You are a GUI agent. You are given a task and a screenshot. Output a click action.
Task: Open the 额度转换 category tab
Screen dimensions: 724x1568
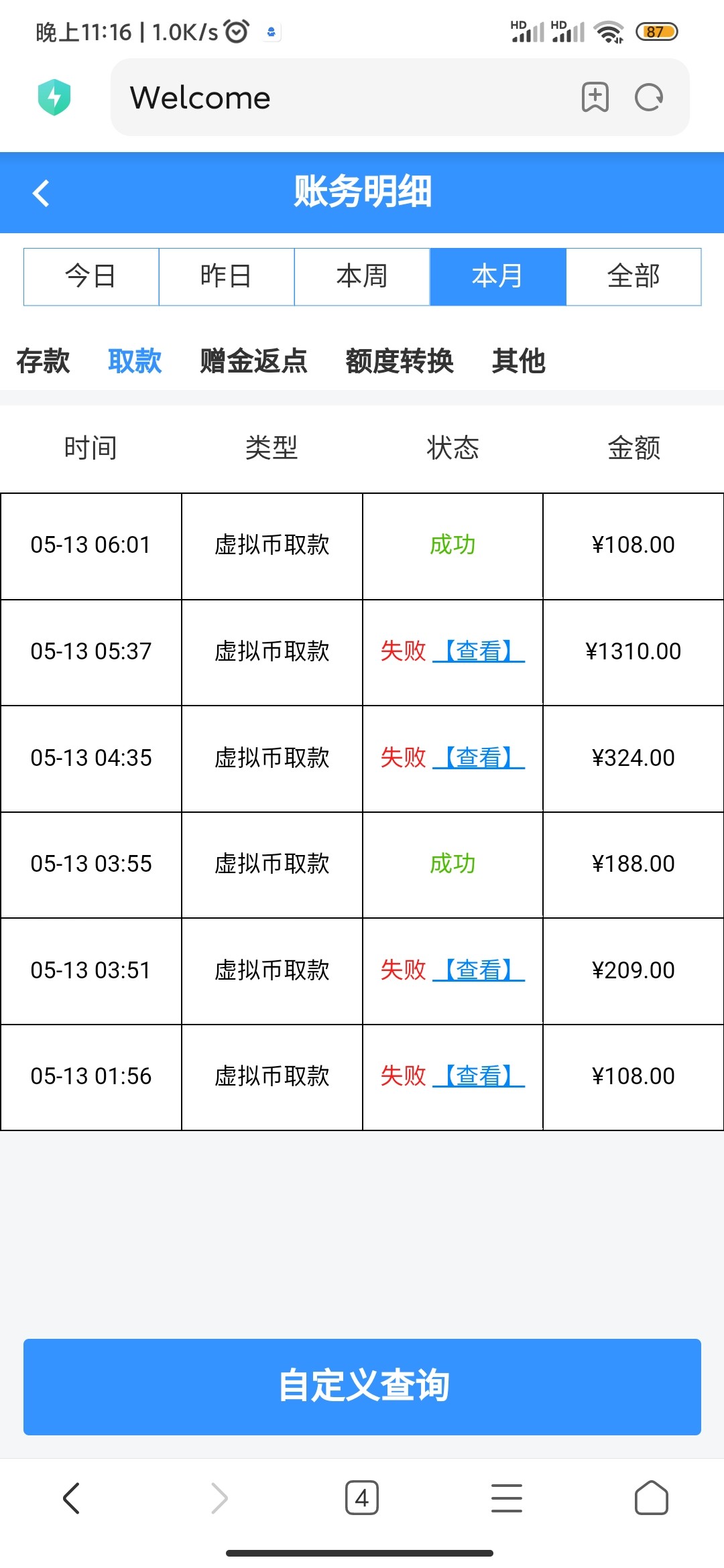[400, 361]
